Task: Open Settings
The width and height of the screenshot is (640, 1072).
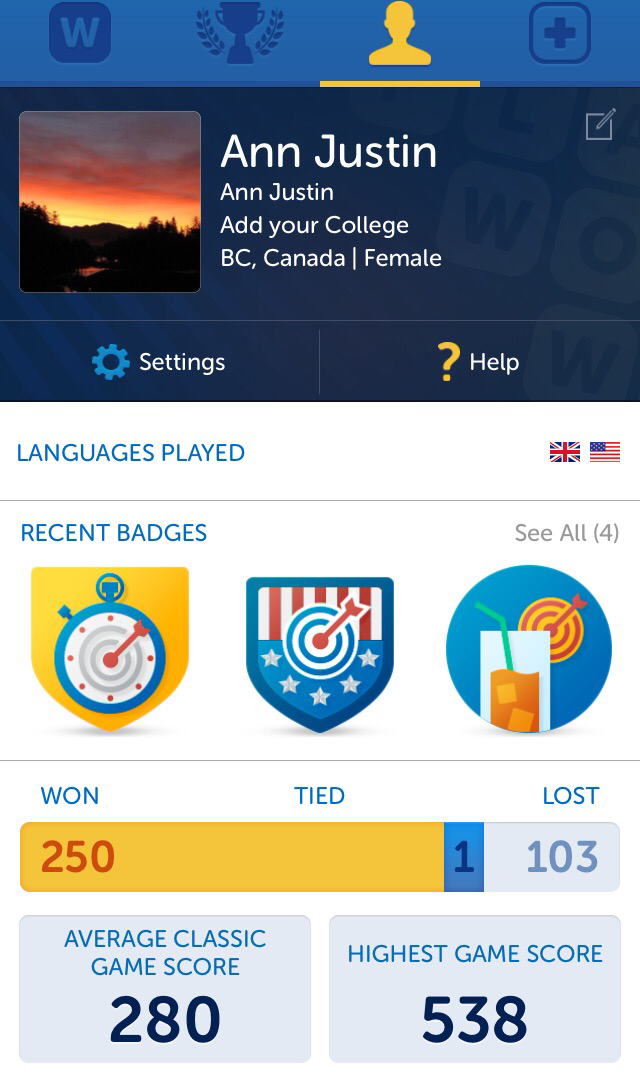Action: point(159,362)
